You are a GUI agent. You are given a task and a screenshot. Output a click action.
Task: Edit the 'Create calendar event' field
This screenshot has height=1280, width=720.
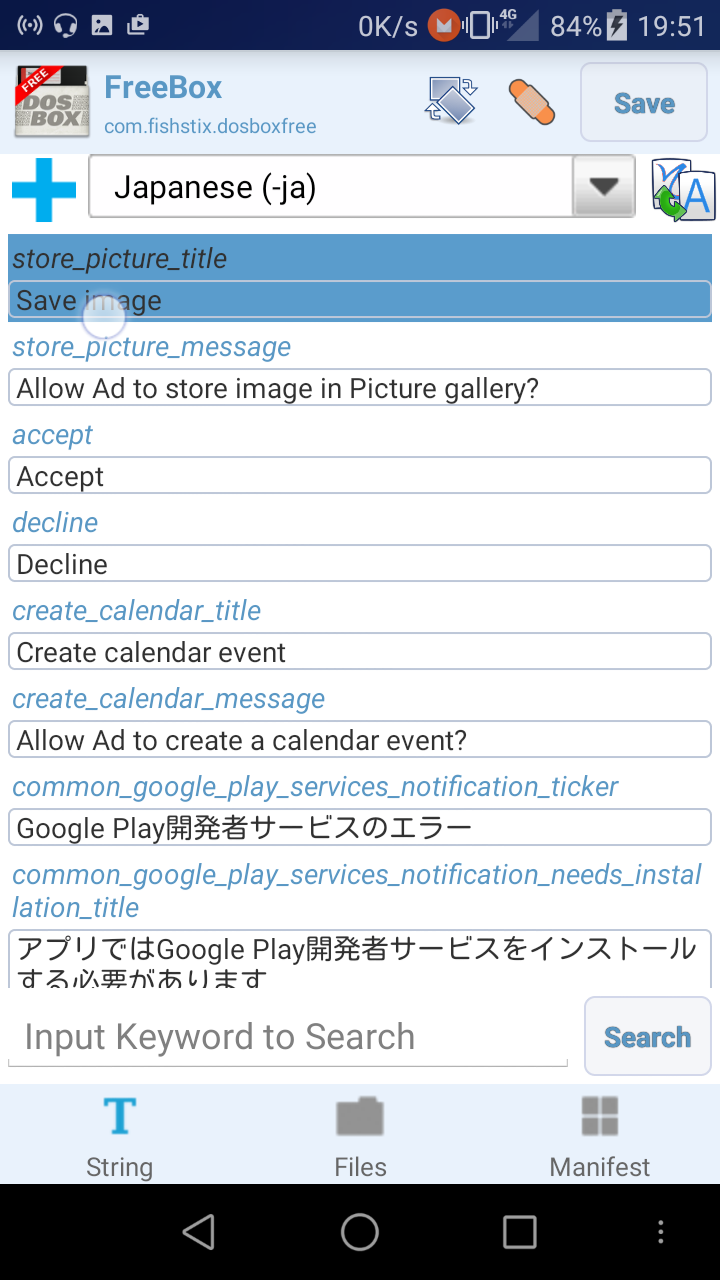coord(360,652)
